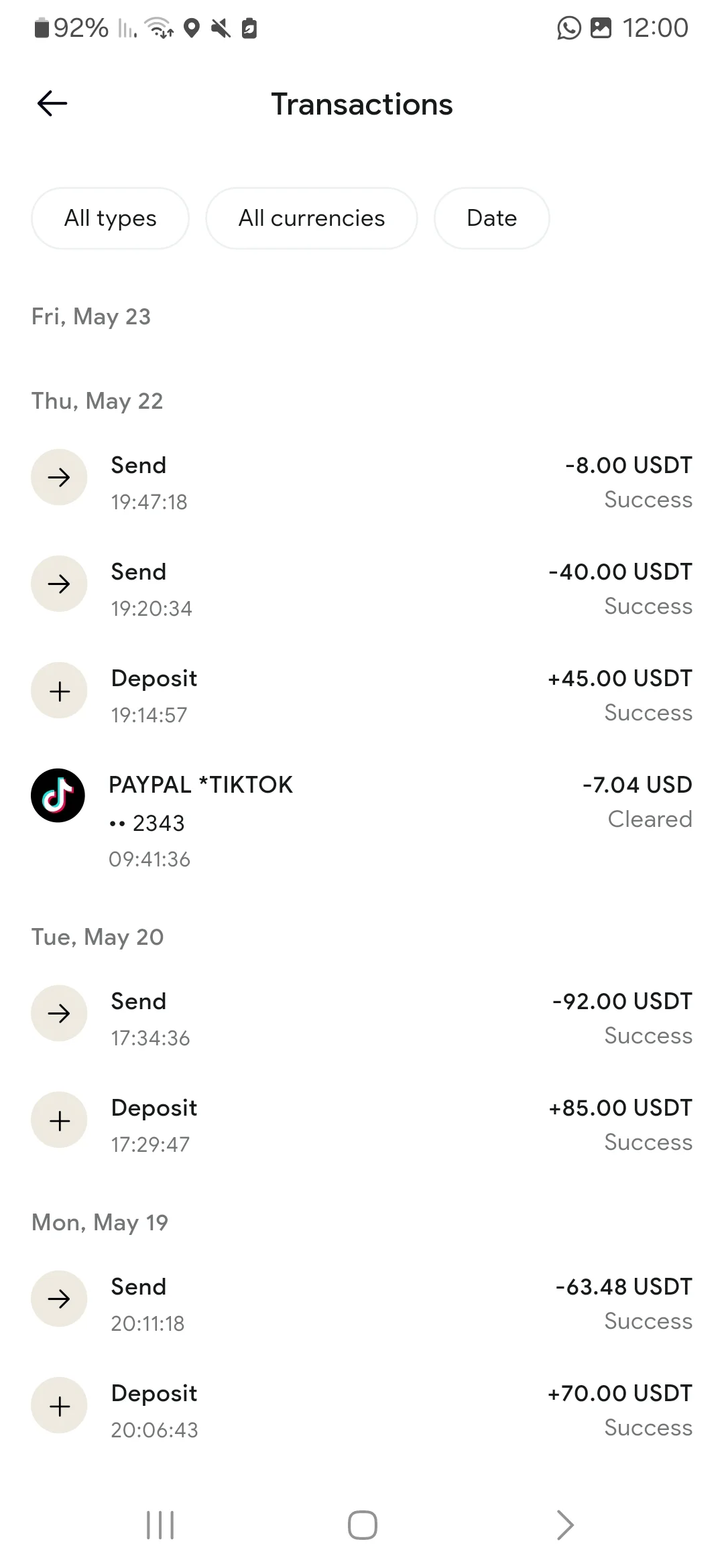
Task: Open the +45.00 USDT Deposit transaction
Action: [x=362, y=695]
